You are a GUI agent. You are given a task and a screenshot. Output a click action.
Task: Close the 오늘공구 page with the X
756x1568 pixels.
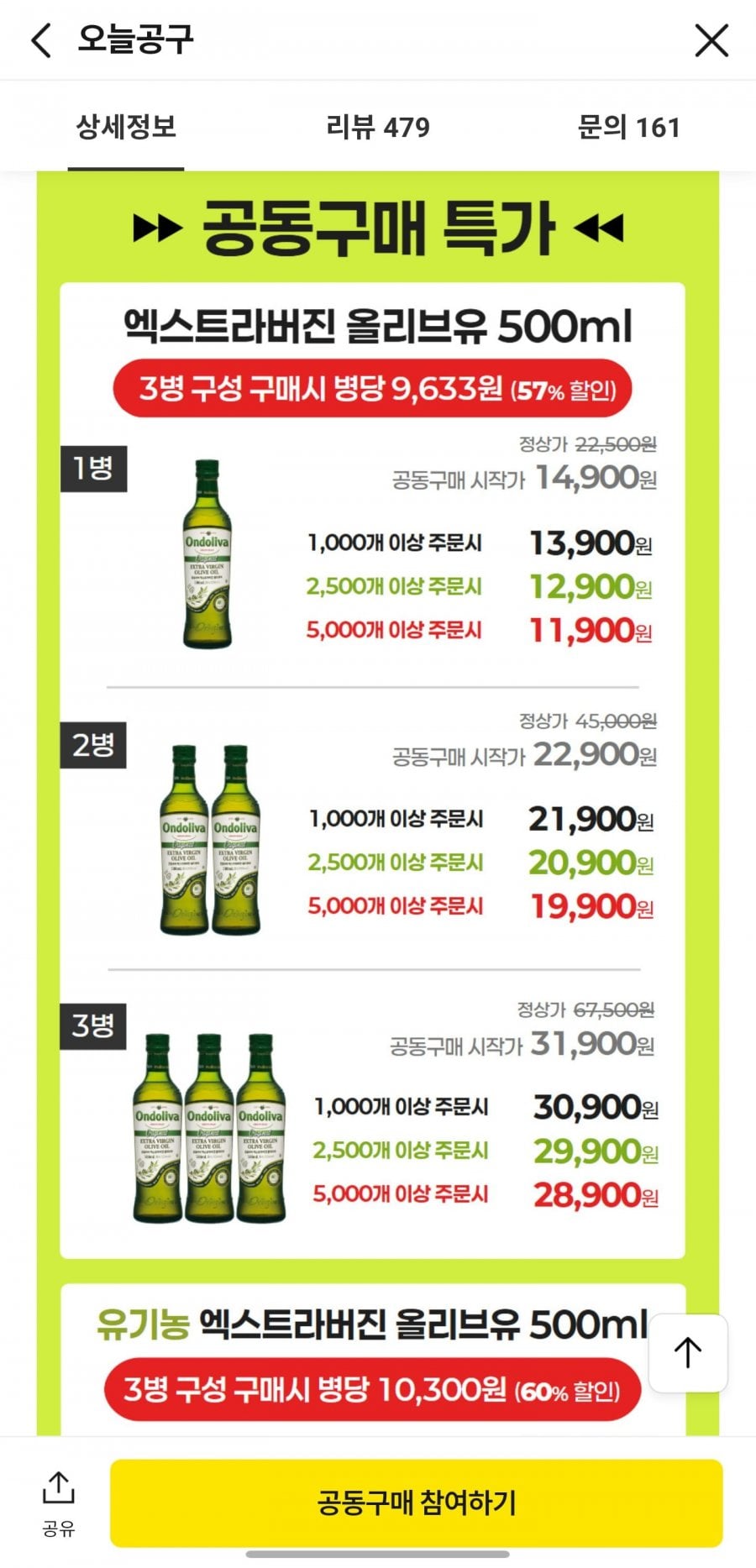pyautogui.click(x=711, y=39)
